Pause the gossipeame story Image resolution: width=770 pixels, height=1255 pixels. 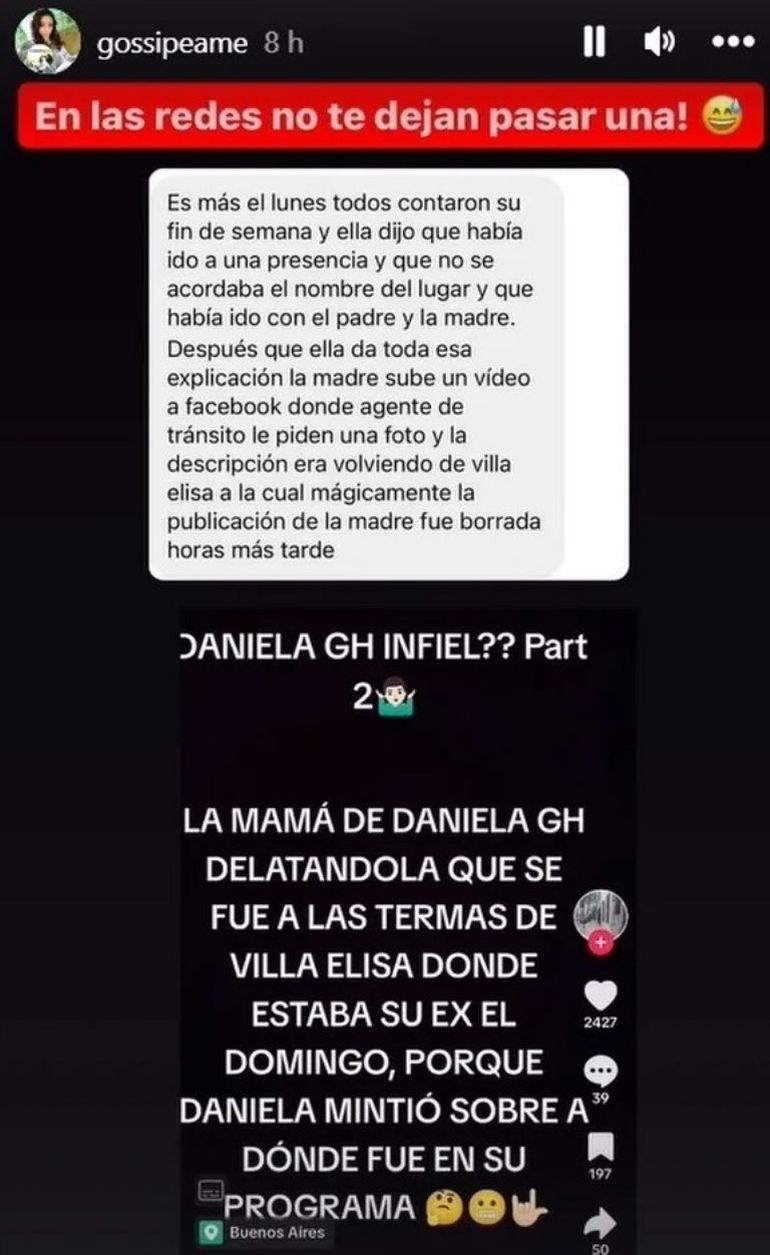pos(595,43)
